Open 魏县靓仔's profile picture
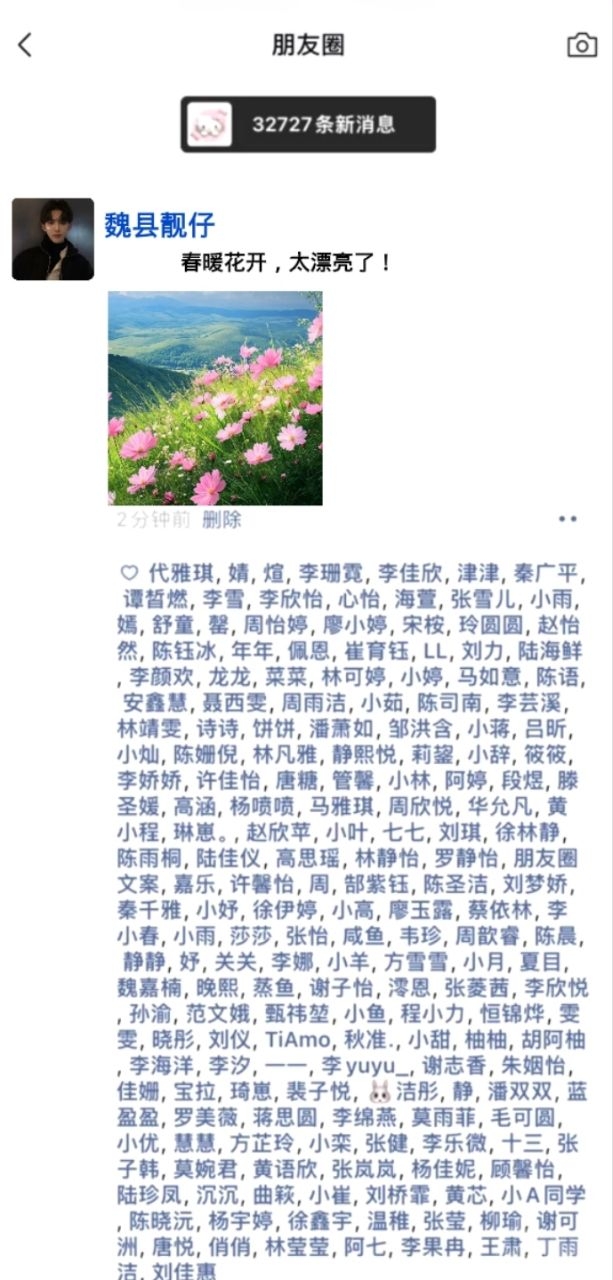This screenshot has height=1280, width=613. pyautogui.click(x=52, y=239)
